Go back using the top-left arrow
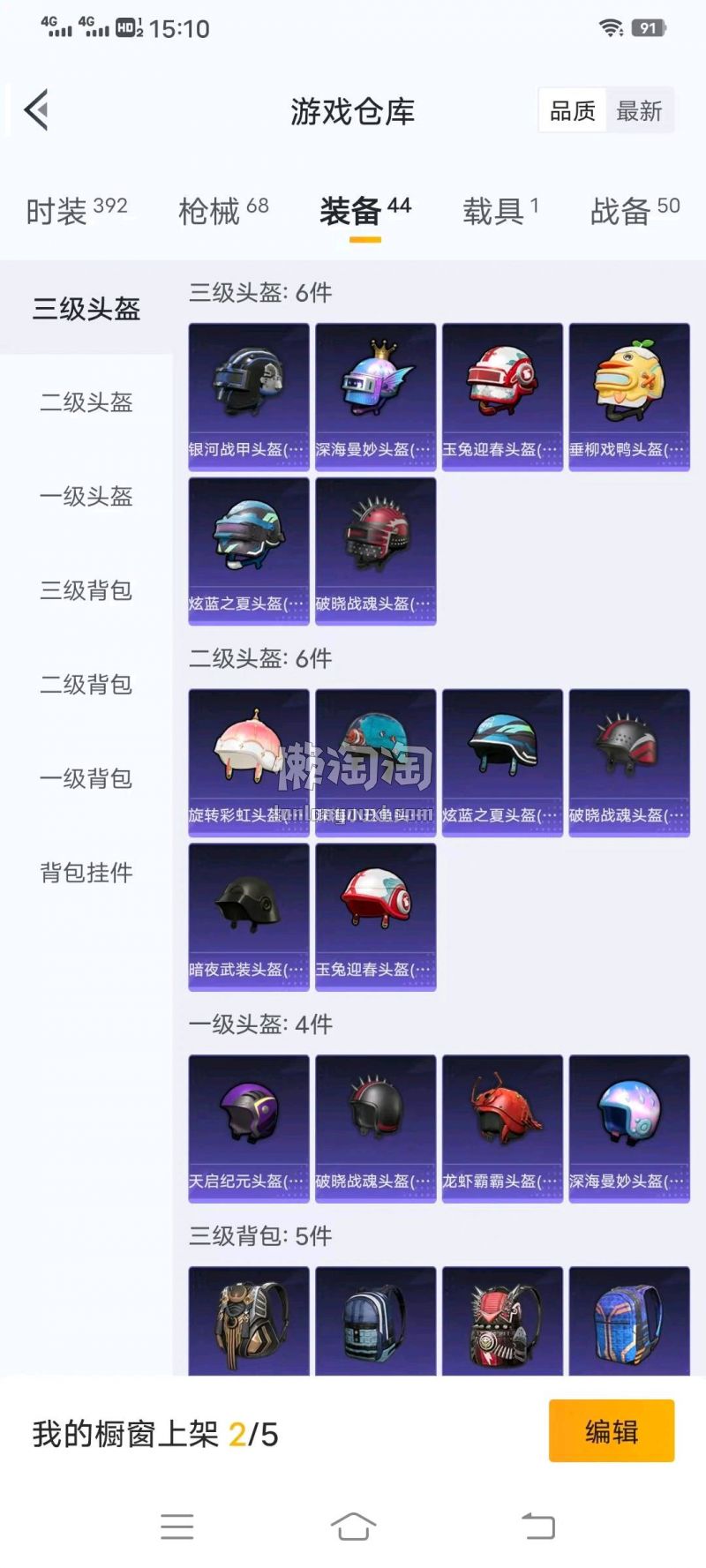Screen dimensions: 706x1568 (x=36, y=110)
